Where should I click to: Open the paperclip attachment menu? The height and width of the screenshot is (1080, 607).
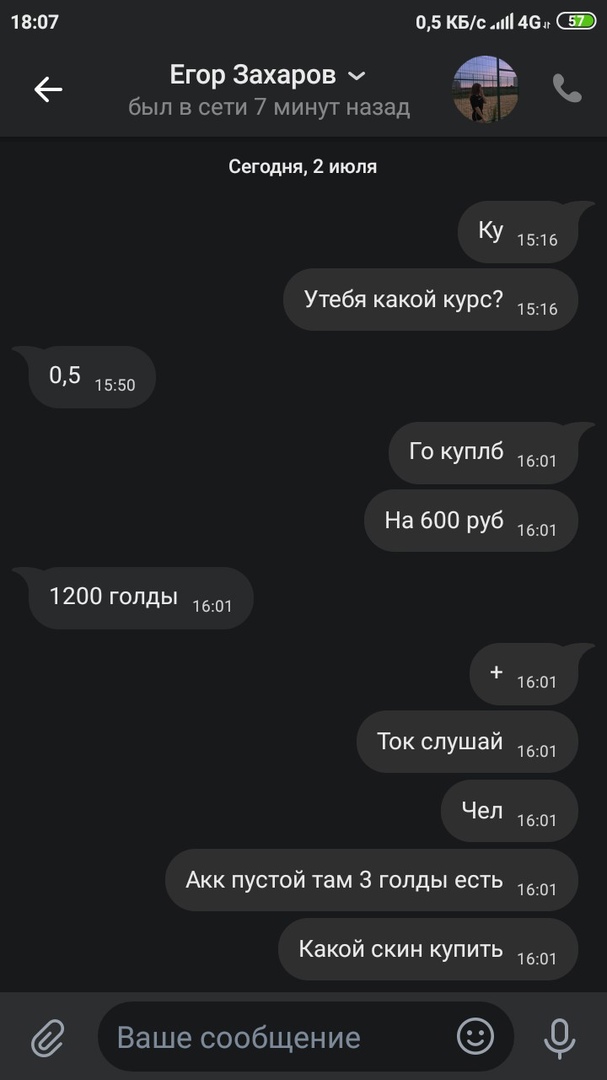click(x=47, y=1037)
